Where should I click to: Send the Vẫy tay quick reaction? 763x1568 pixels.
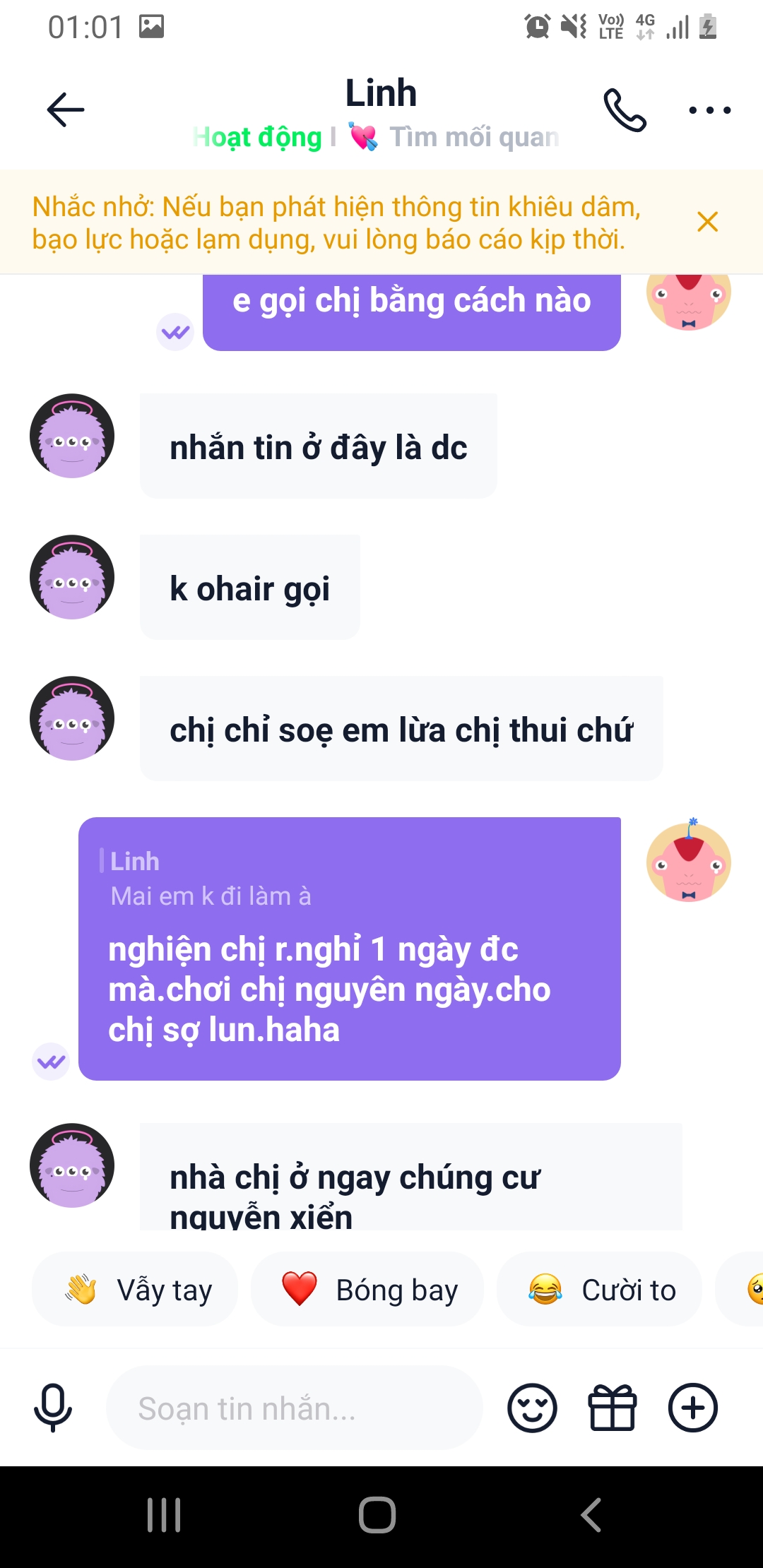pyautogui.click(x=135, y=1290)
